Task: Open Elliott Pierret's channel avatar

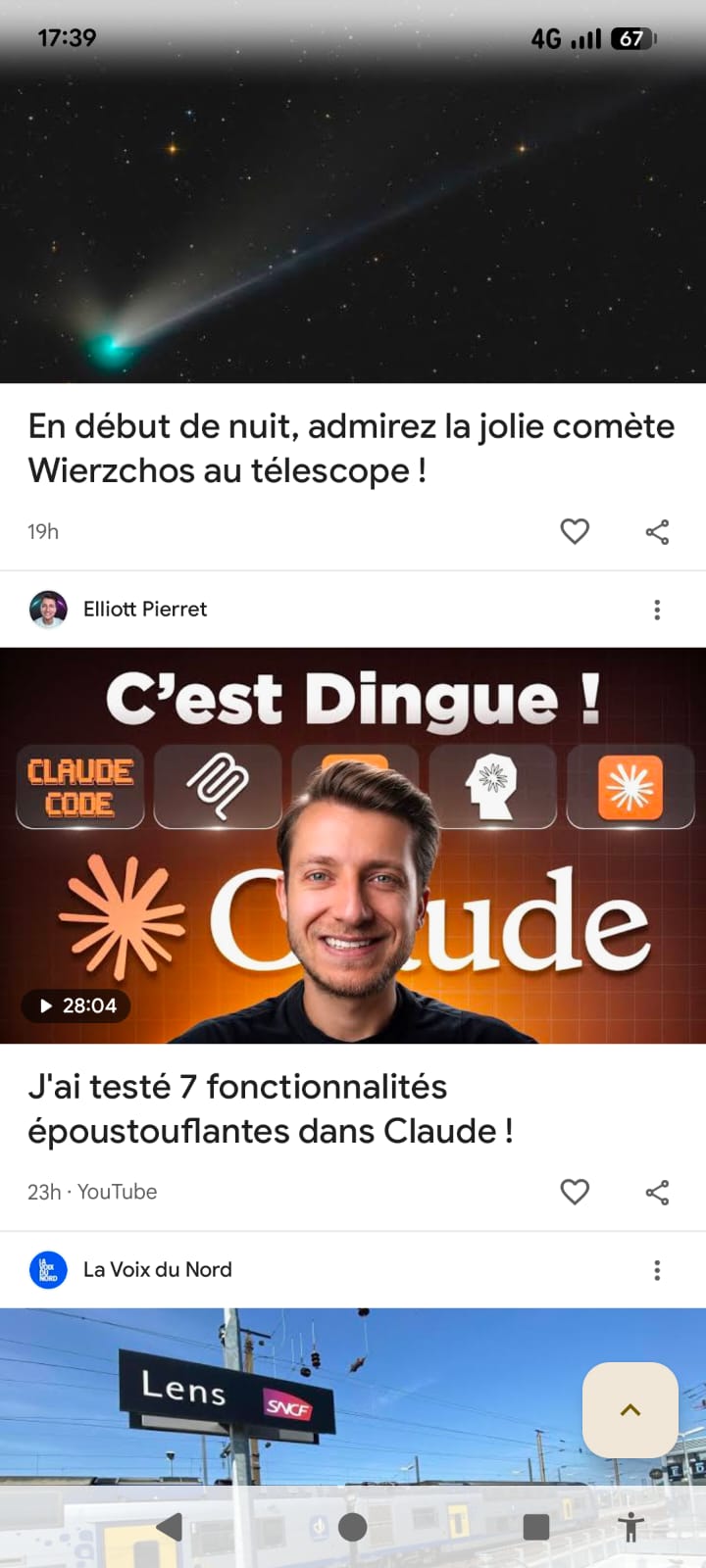Action: coord(48,609)
